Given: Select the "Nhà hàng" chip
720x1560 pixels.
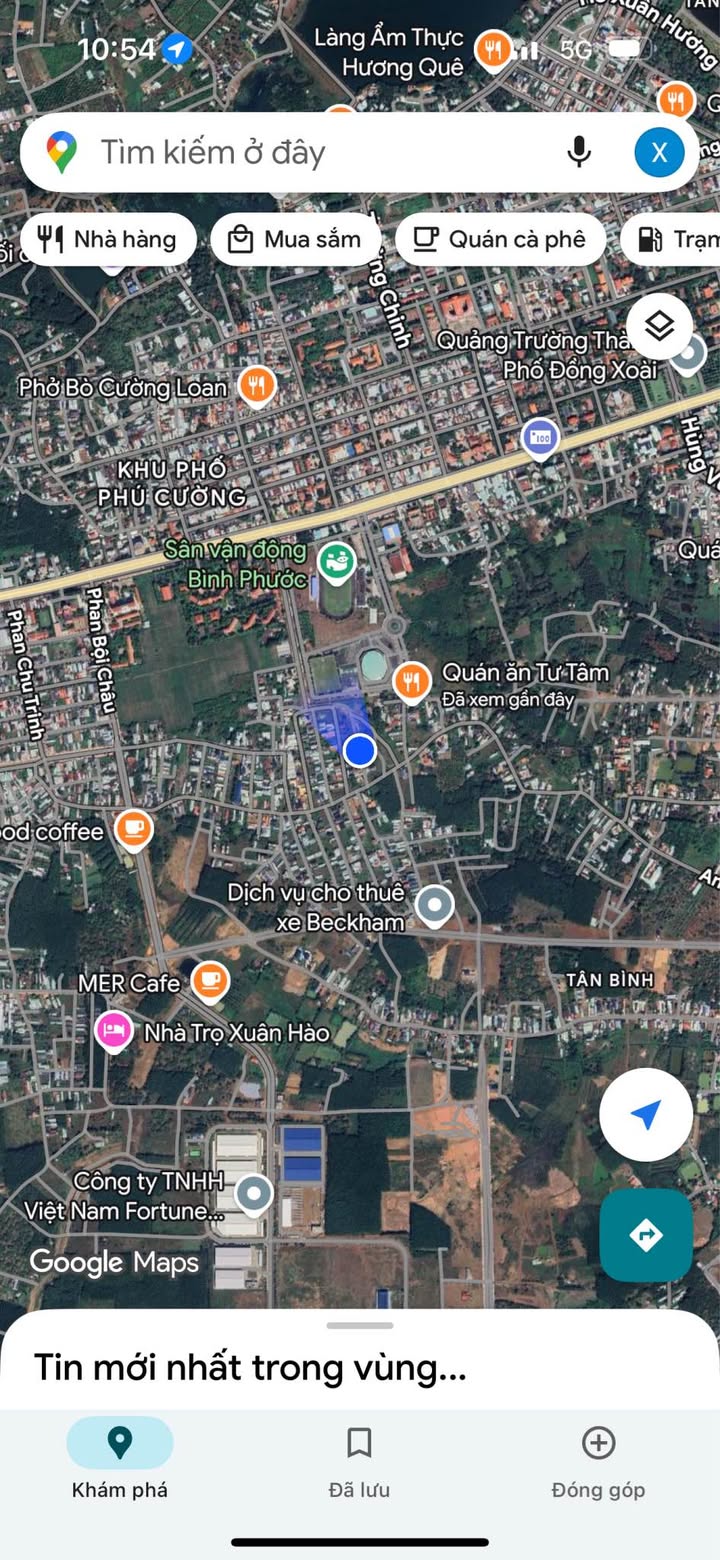Looking at the screenshot, I should point(108,239).
